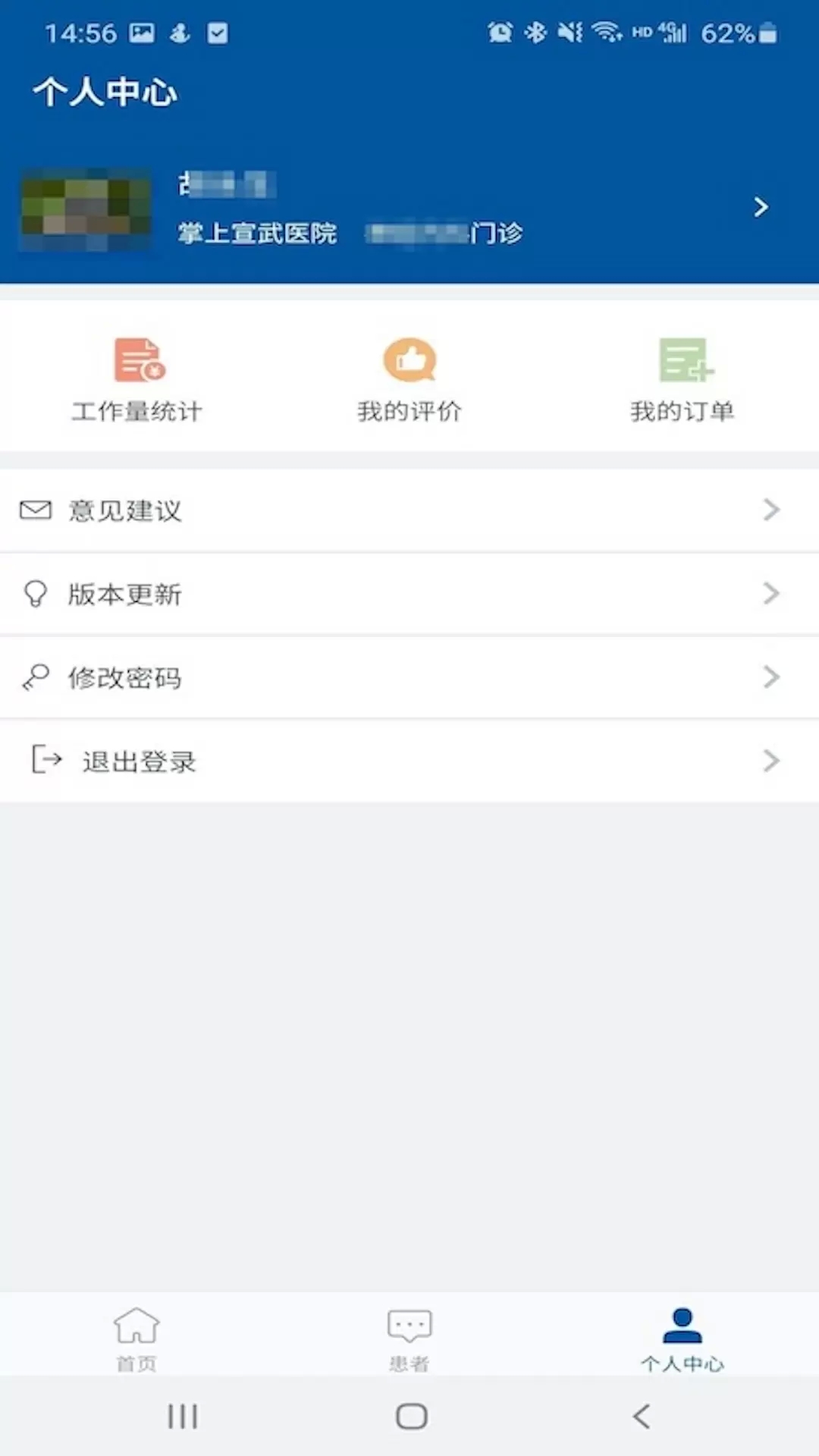Screen dimensions: 819x1456
Task: Check 版本更新 for updates
Action: [x=409, y=594]
